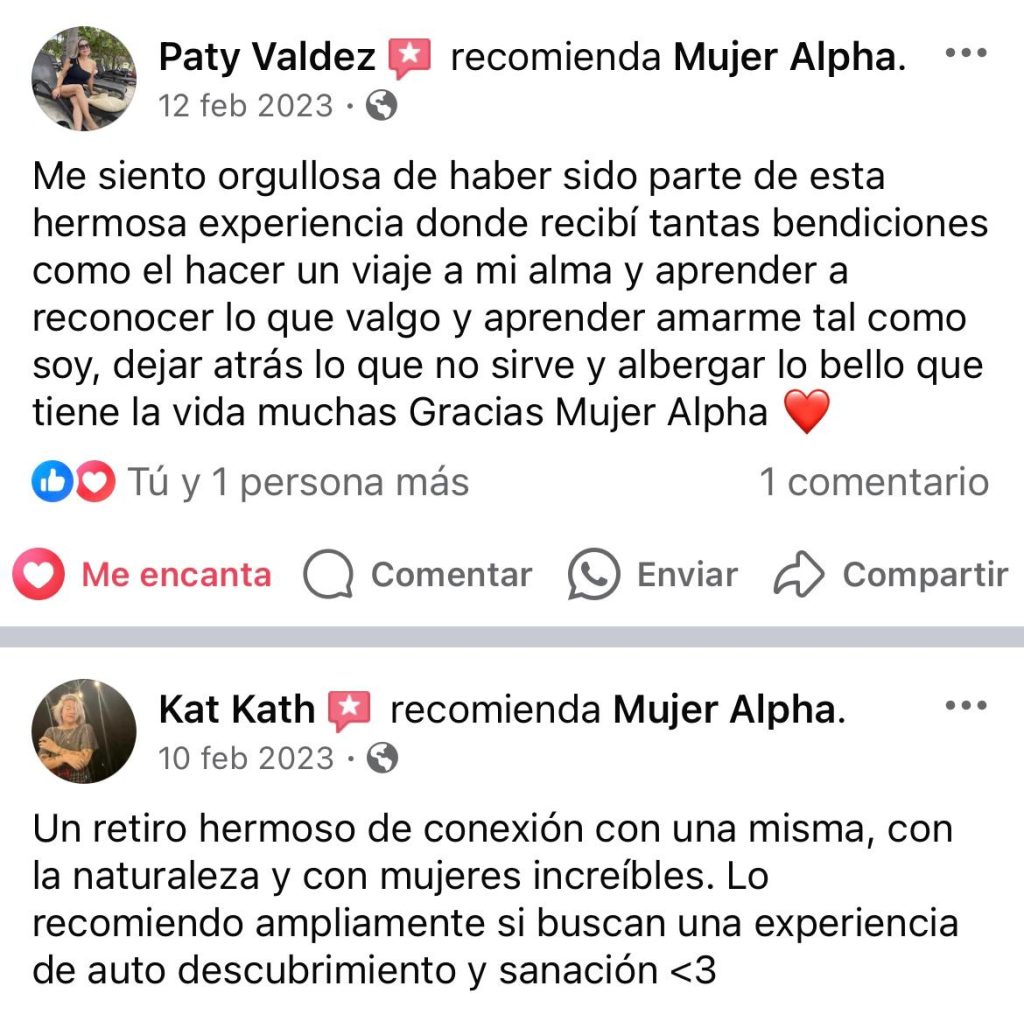1024x1014 pixels.
Task: Open Kat Kath's profile picture
Action: click(x=84, y=731)
